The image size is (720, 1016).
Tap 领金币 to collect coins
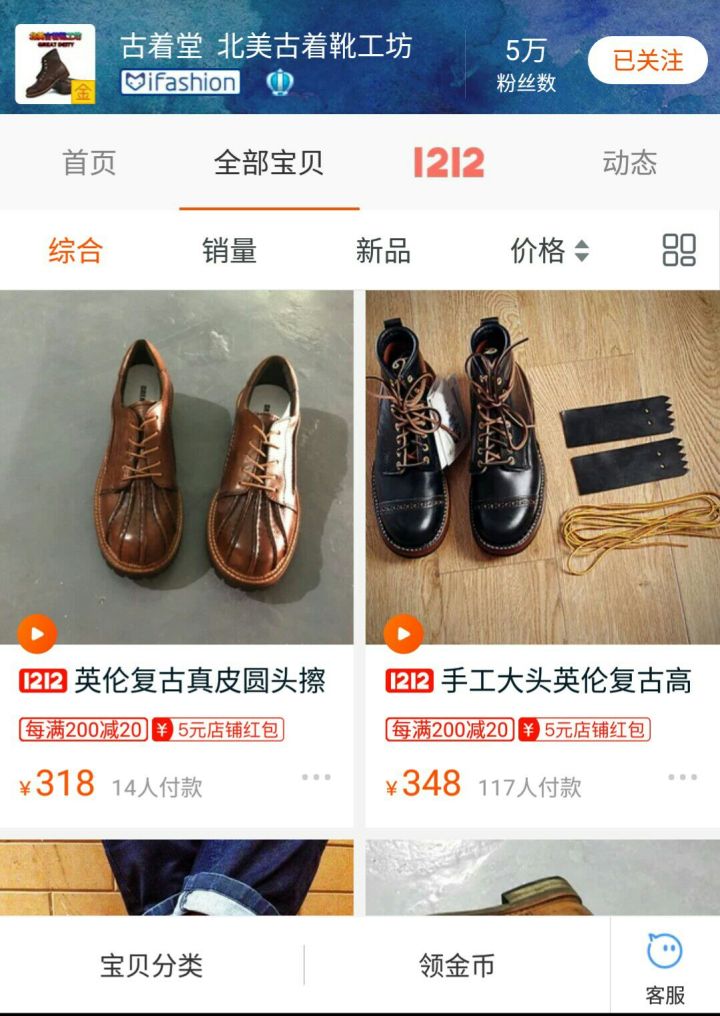(x=456, y=966)
